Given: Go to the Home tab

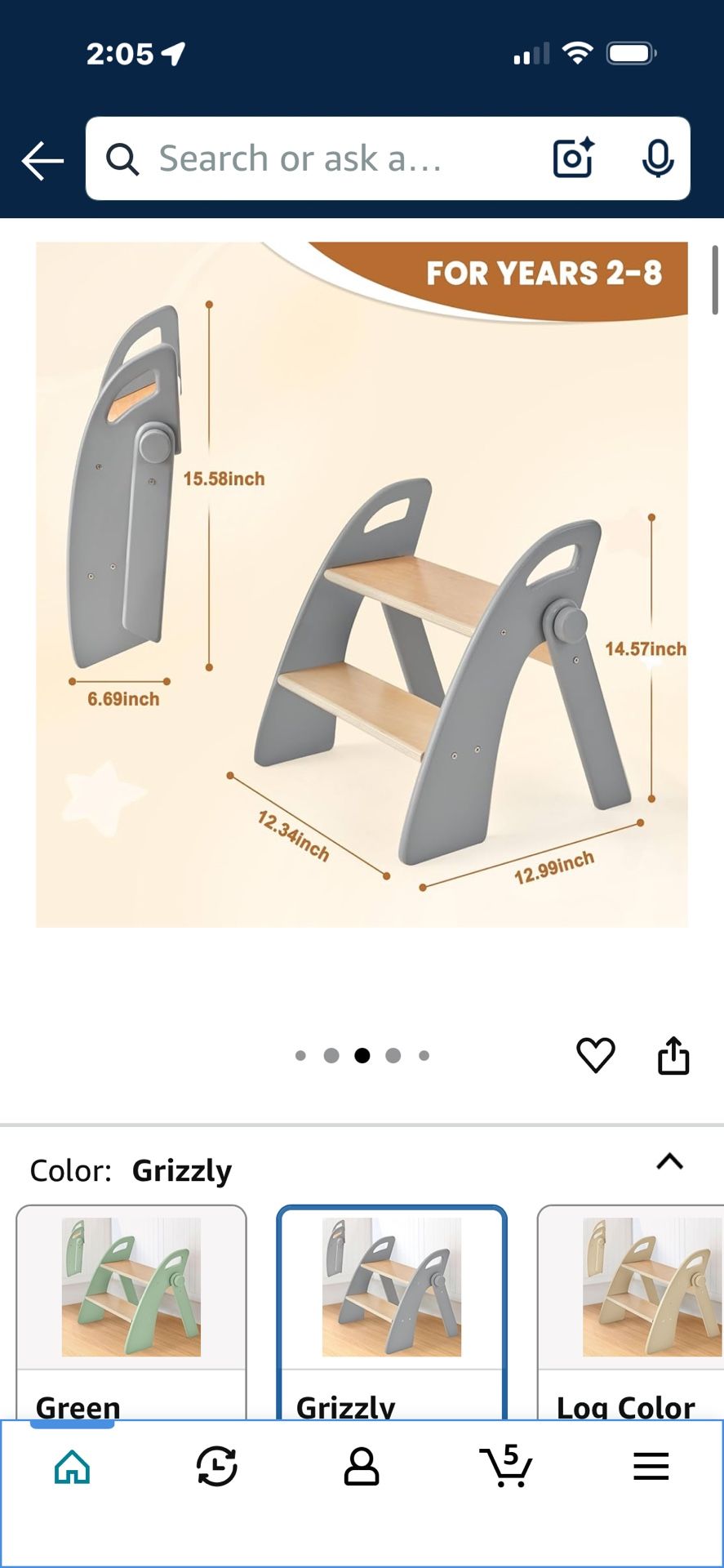Looking at the screenshot, I should point(72,1468).
